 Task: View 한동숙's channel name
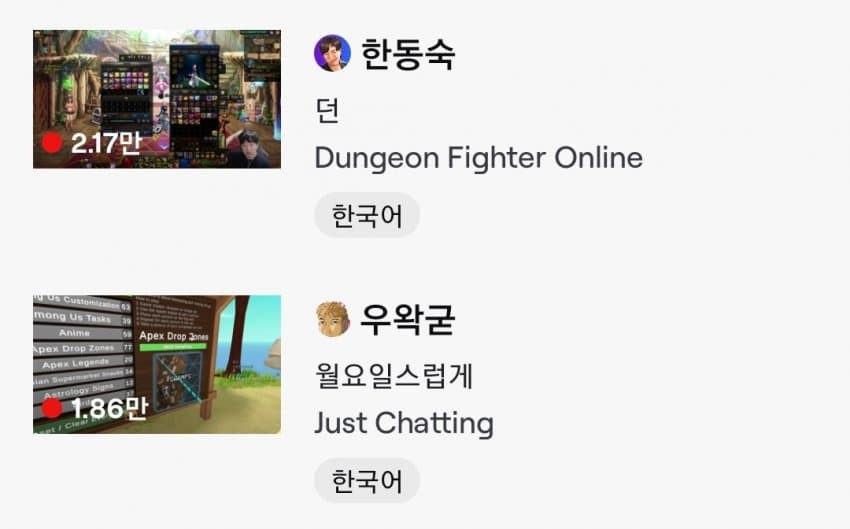pos(407,54)
